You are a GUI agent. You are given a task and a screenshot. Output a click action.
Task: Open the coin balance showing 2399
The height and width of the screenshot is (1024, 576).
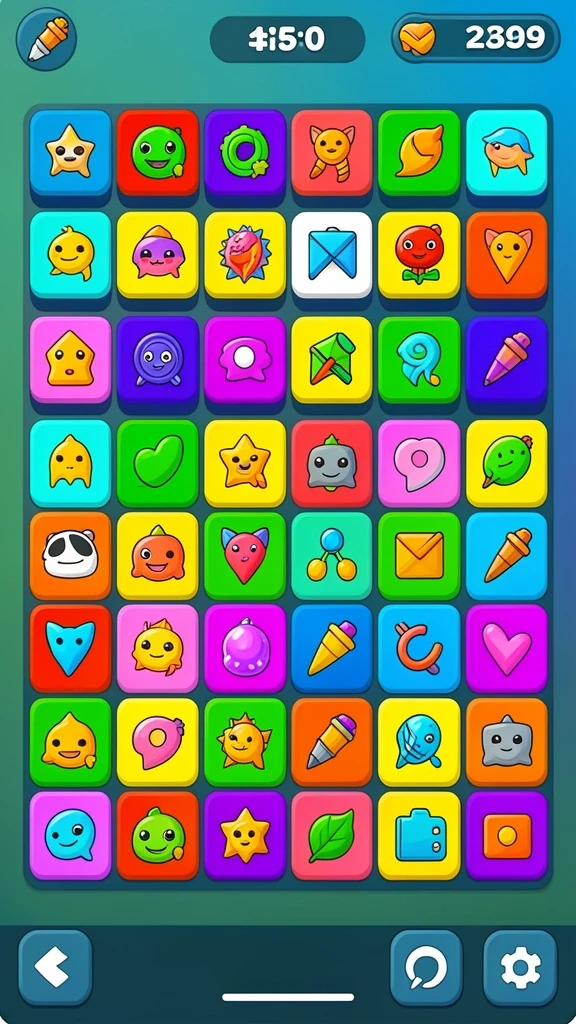[475, 39]
